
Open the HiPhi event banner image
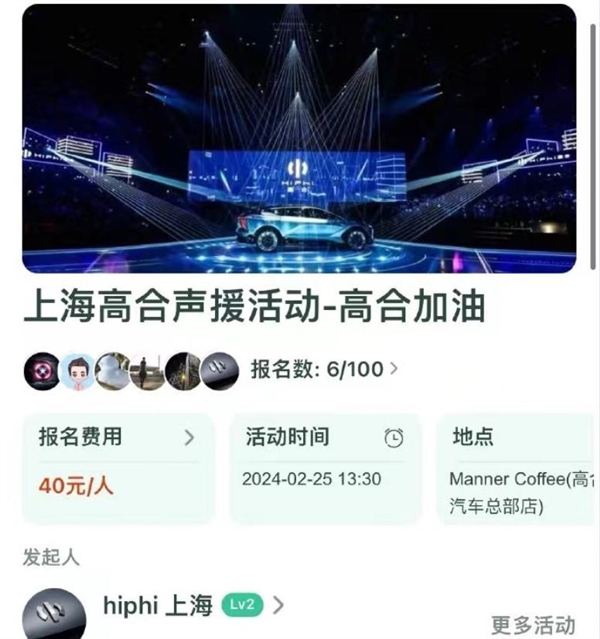coord(299,140)
